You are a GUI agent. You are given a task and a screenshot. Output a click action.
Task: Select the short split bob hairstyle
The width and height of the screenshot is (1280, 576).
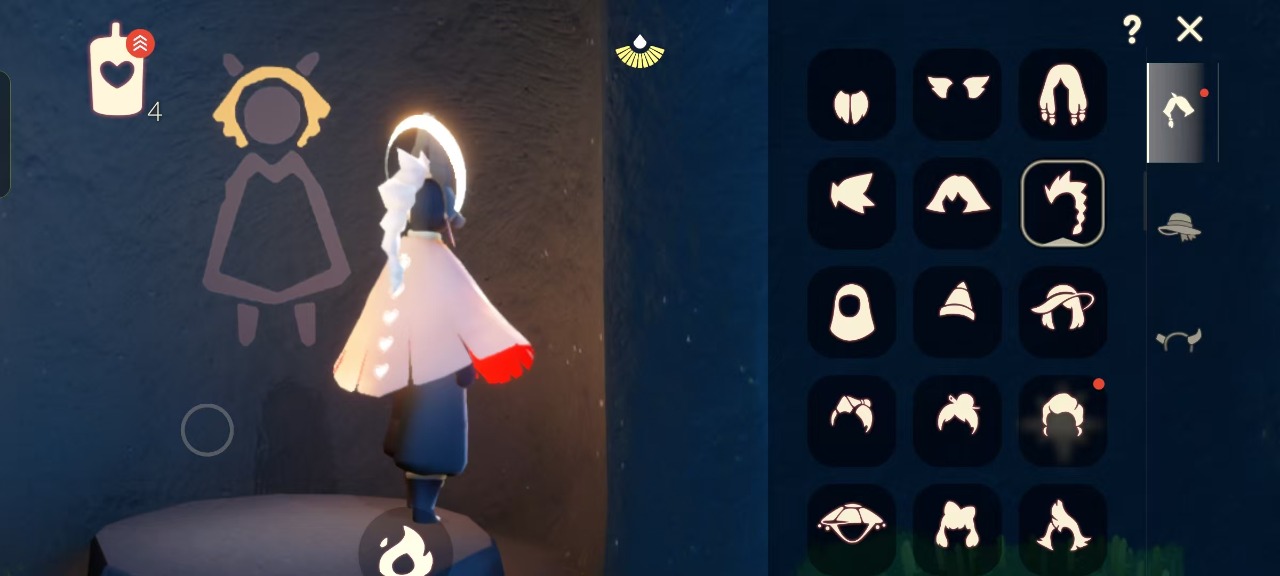pos(851,94)
